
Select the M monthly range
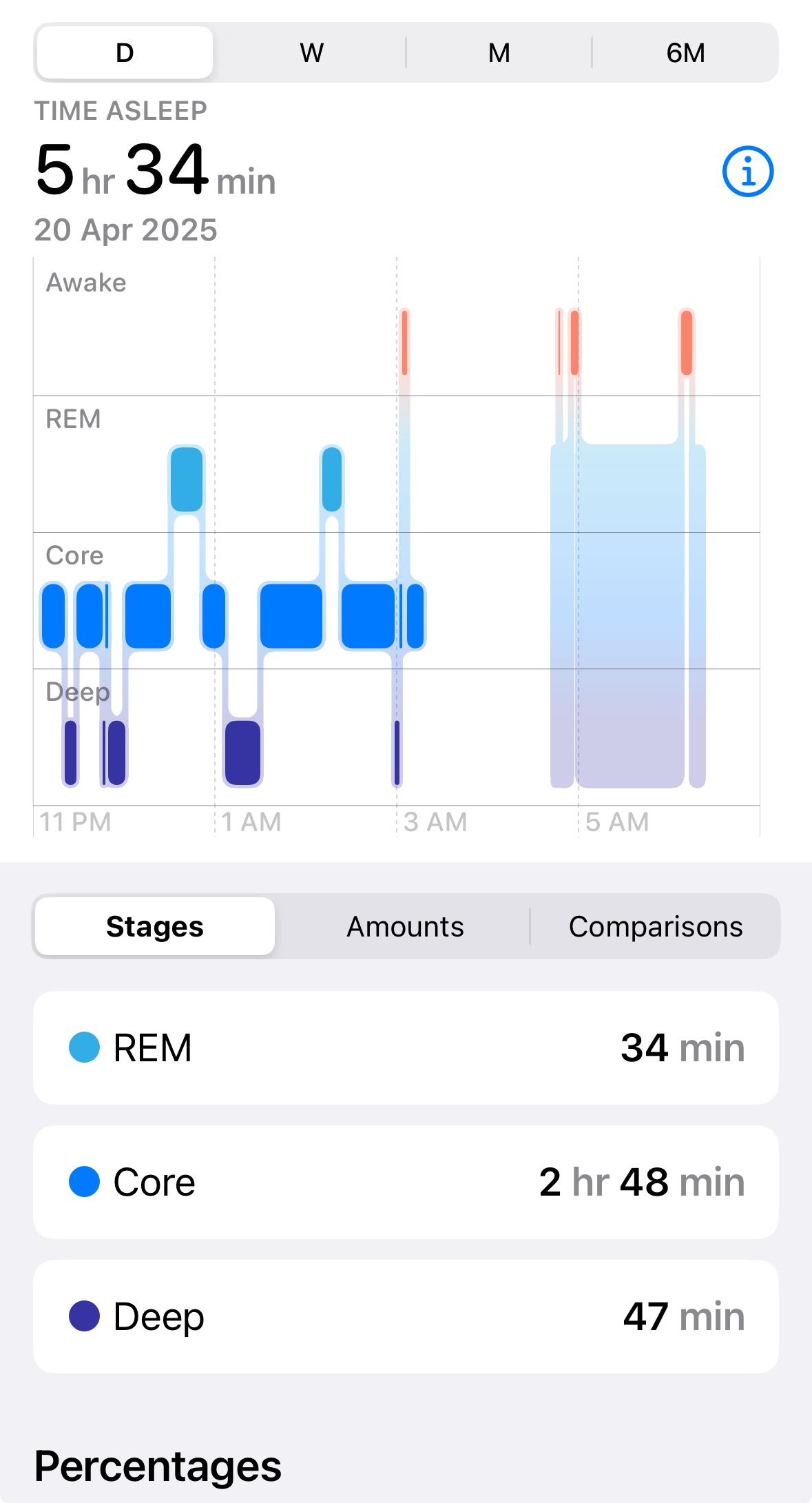click(499, 53)
